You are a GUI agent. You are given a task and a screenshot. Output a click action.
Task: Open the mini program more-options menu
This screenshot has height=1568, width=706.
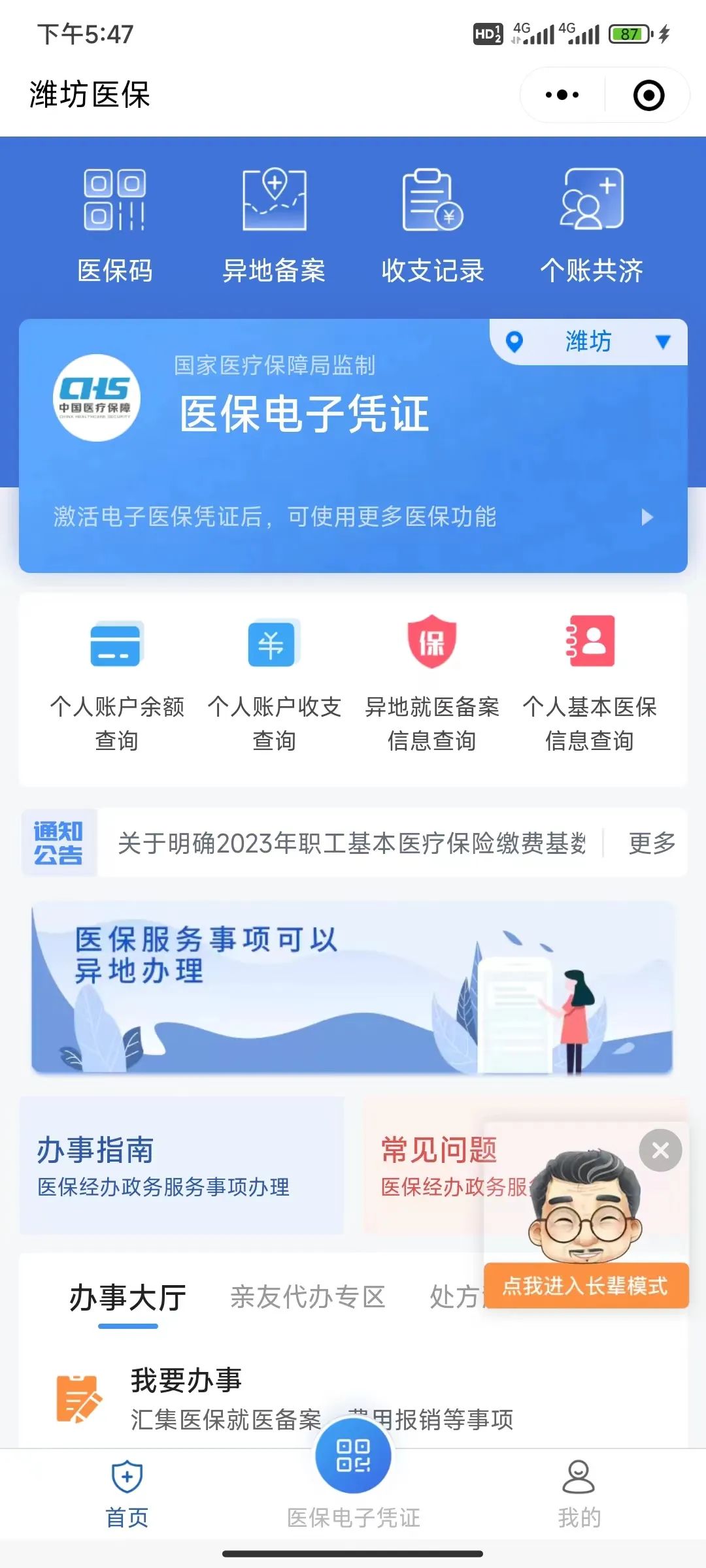tap(562, 95)
